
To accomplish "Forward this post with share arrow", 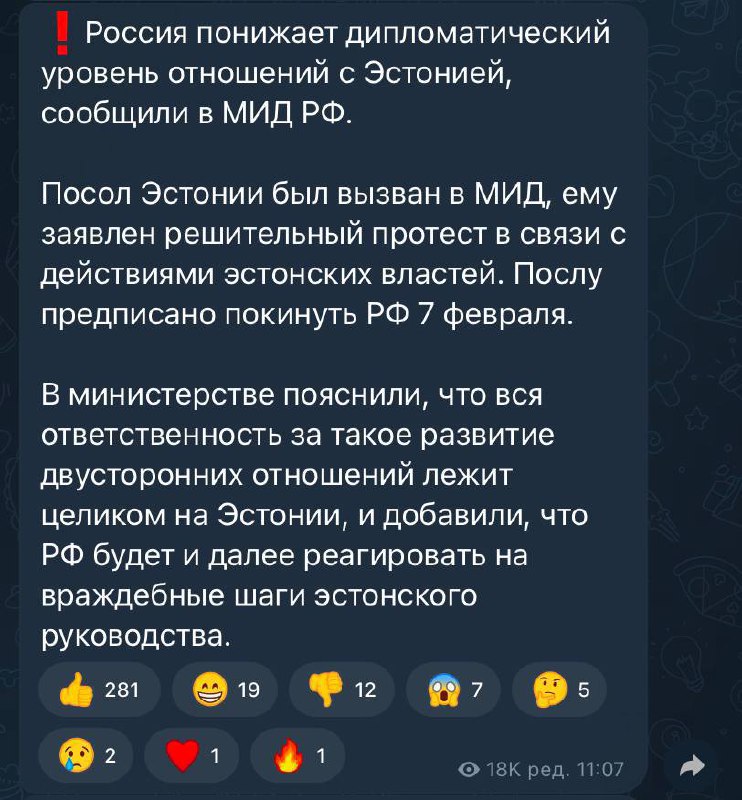I will [691, 767].
